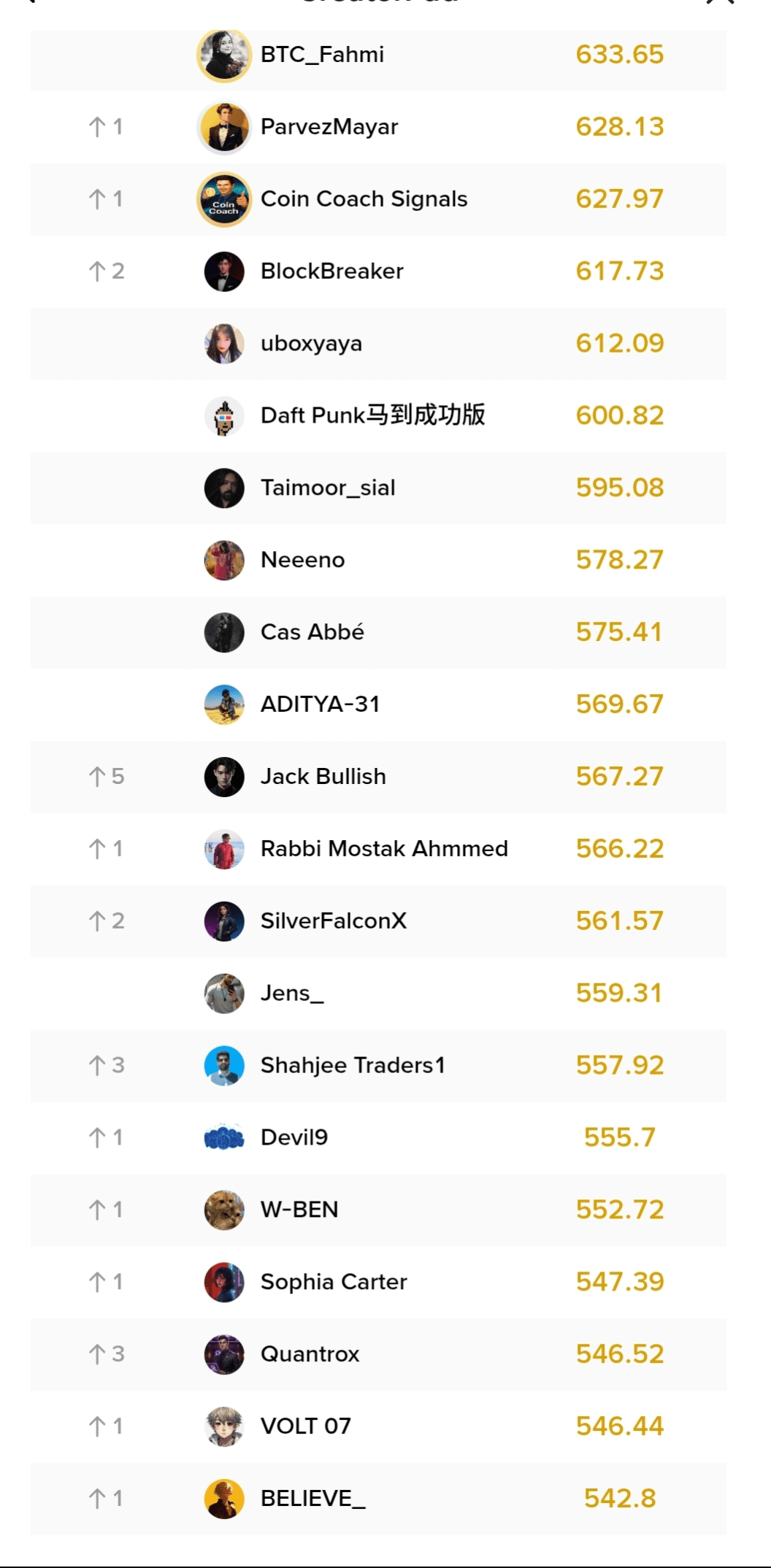View ParvezMayar's profile
Image resolution: width=771 pixels, height=1568 pixels.
[329, 127]
